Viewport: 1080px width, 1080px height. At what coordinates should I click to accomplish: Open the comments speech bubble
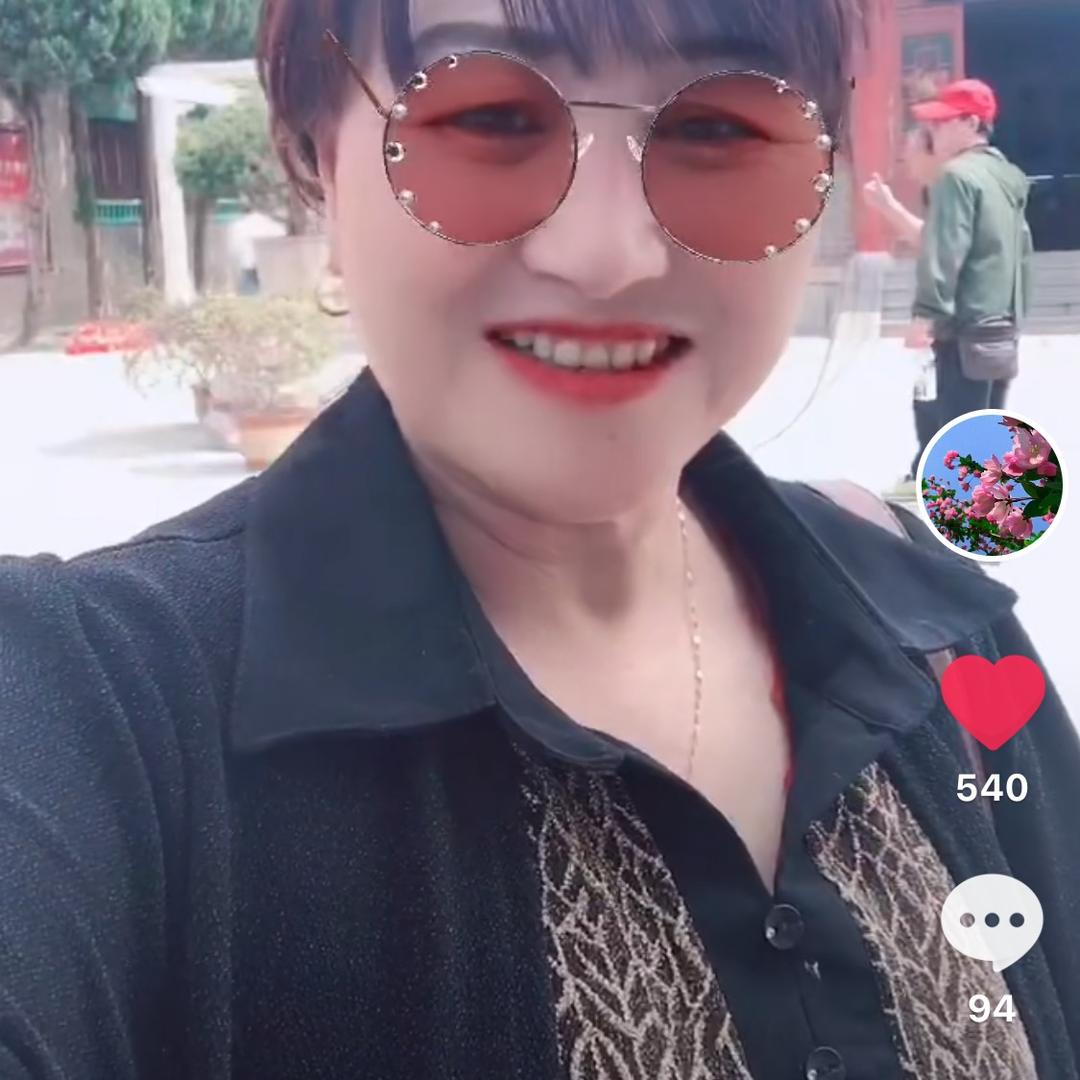pos(991,920)
